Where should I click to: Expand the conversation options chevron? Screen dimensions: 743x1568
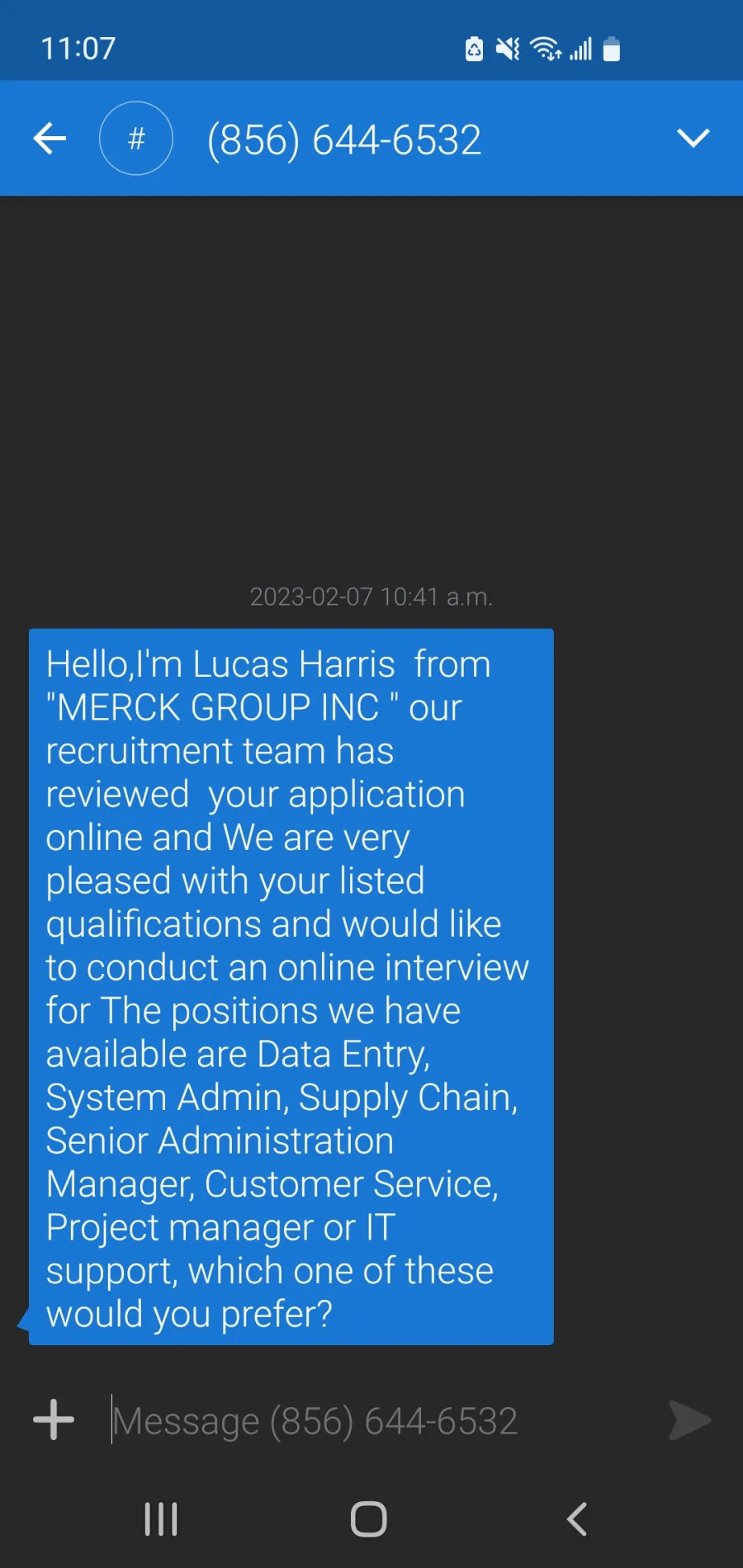tap(693, 138)
